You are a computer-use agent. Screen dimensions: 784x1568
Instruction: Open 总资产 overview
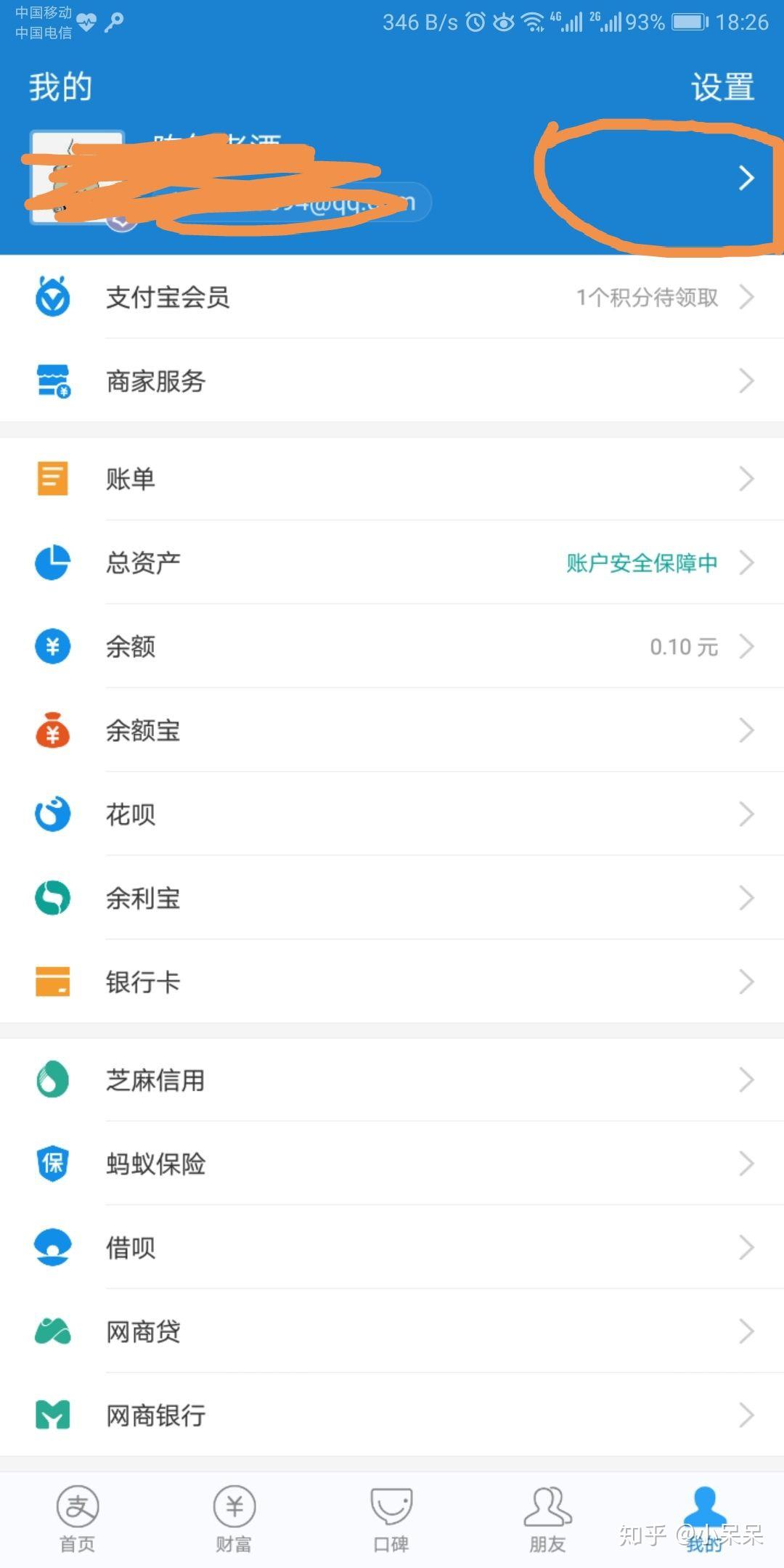(x=392, y=563)
